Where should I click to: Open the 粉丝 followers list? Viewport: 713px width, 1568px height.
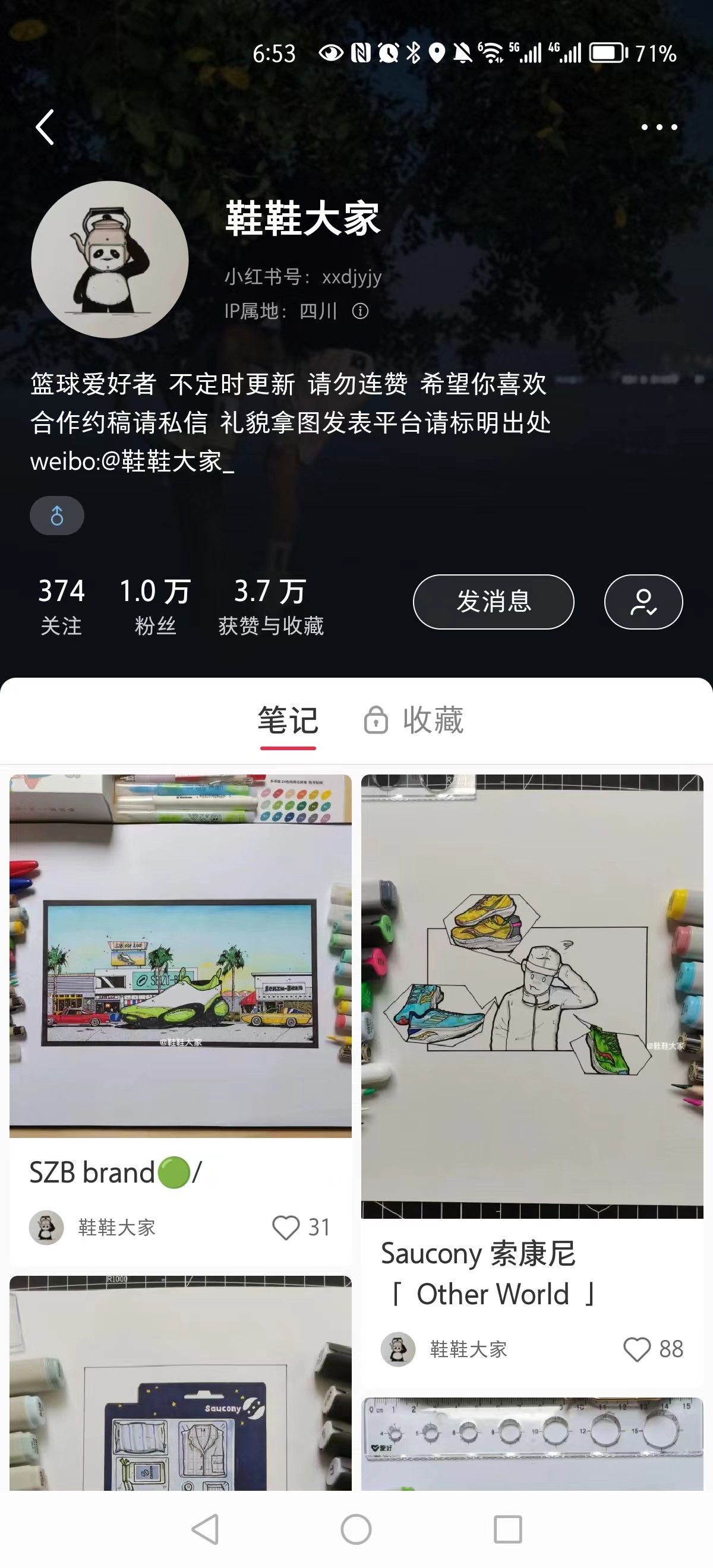tap(154, 606)
